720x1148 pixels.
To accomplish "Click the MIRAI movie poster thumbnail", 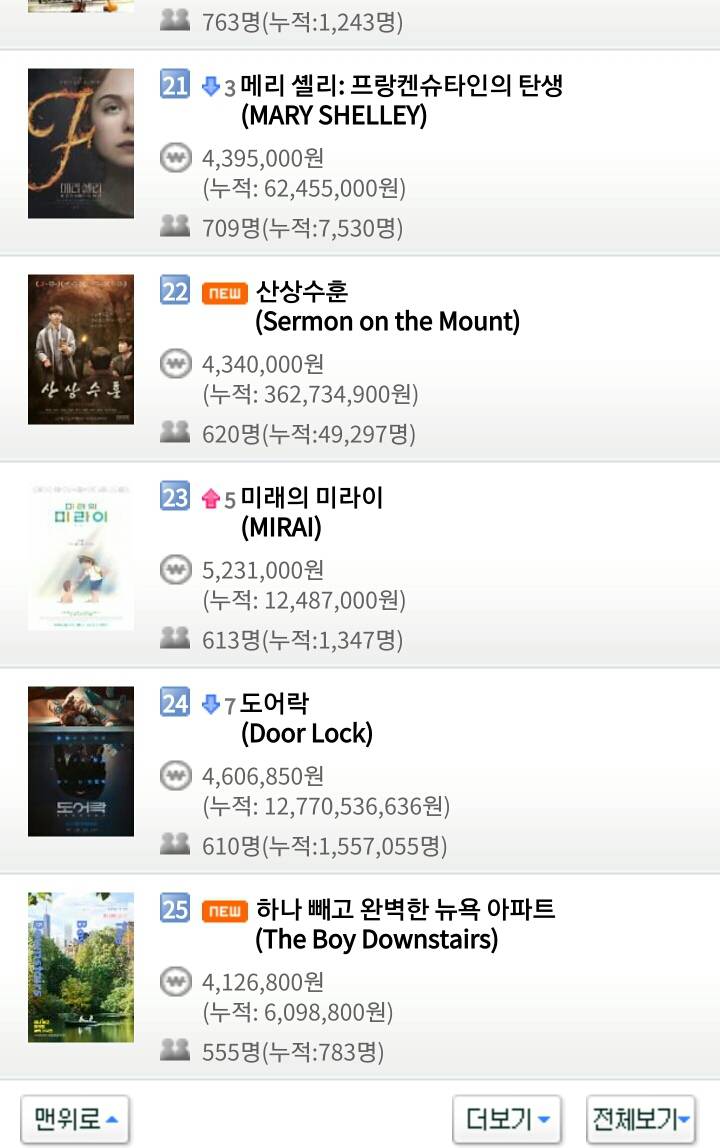I will click(81, 554).
